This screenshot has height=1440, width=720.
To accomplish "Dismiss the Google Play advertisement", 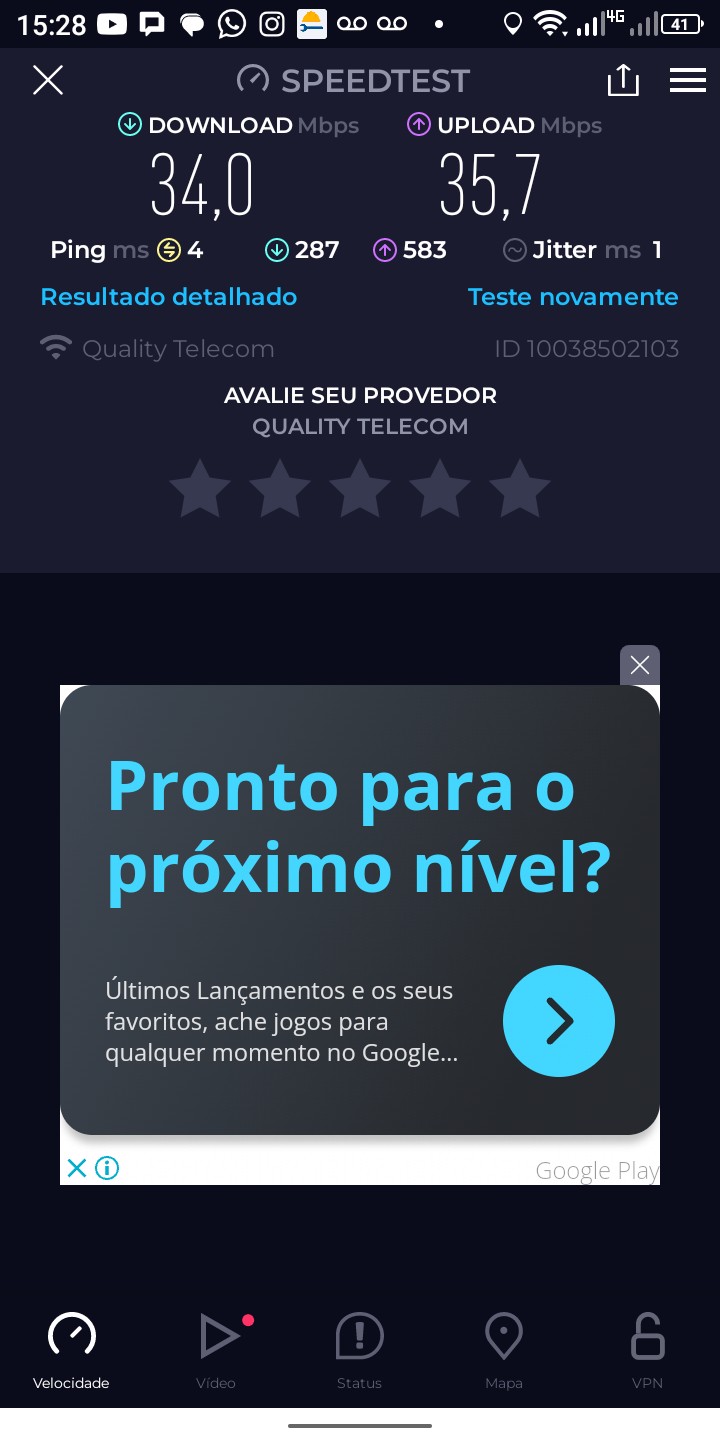I will click(x=640, y=665).
